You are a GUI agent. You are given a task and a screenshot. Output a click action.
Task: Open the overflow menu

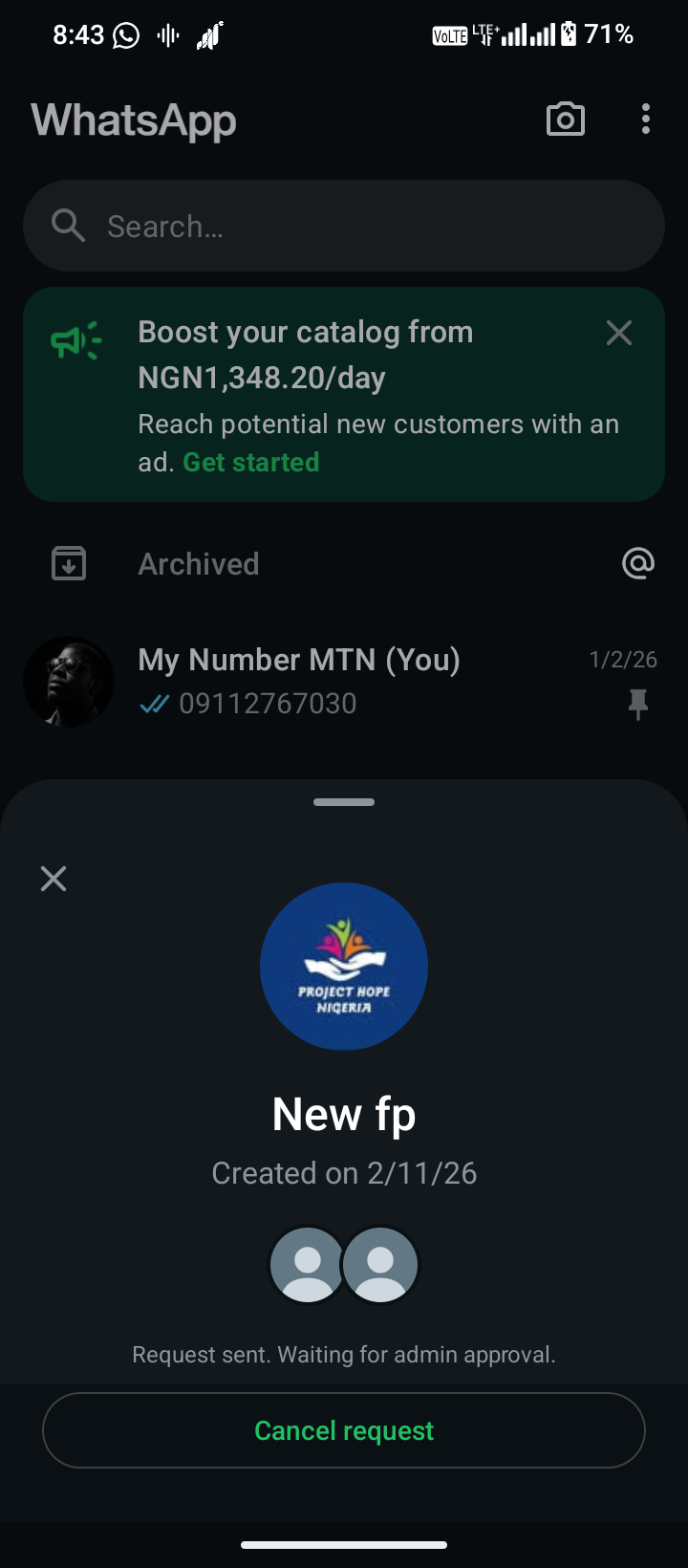click(646, 120)
